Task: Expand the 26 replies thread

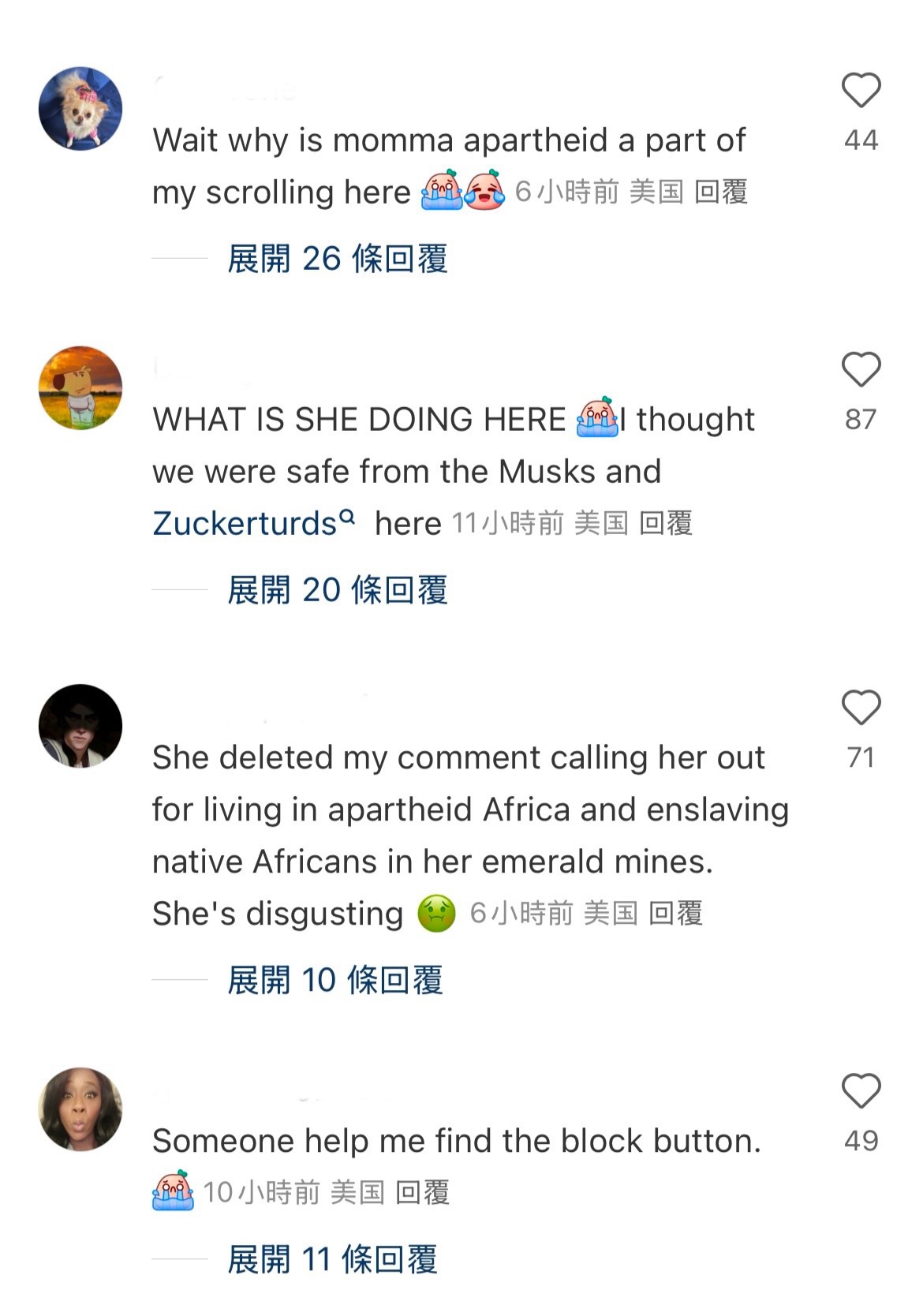Action: tap(337, 259)
